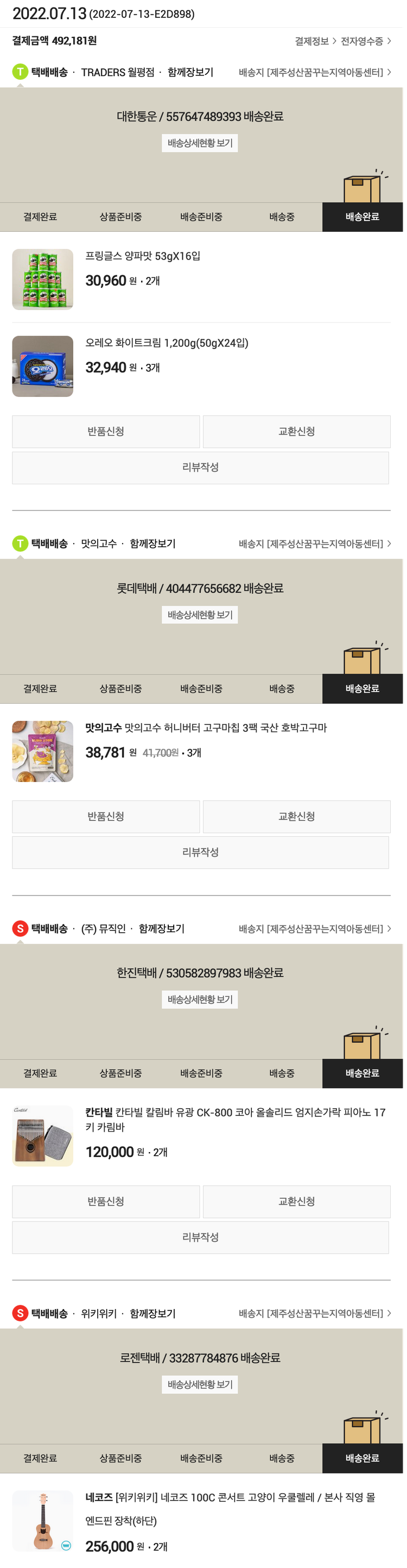Write 리뷰작성 for 칸타빌 칼림바
Image resolution: width=407 pixels, height=1568 pixels.
point(200,1237)
